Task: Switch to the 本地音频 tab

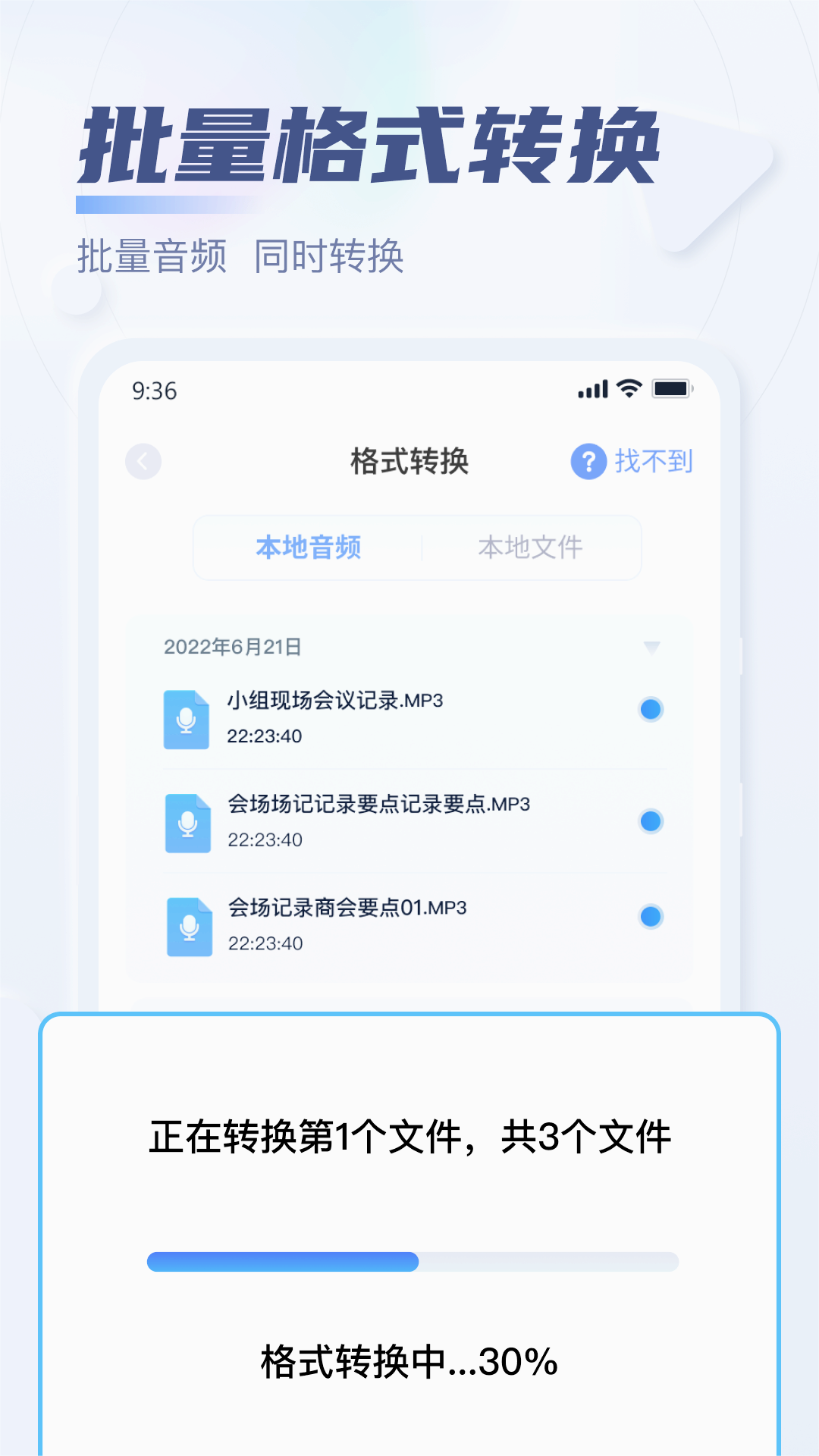Action: (307, 548)
